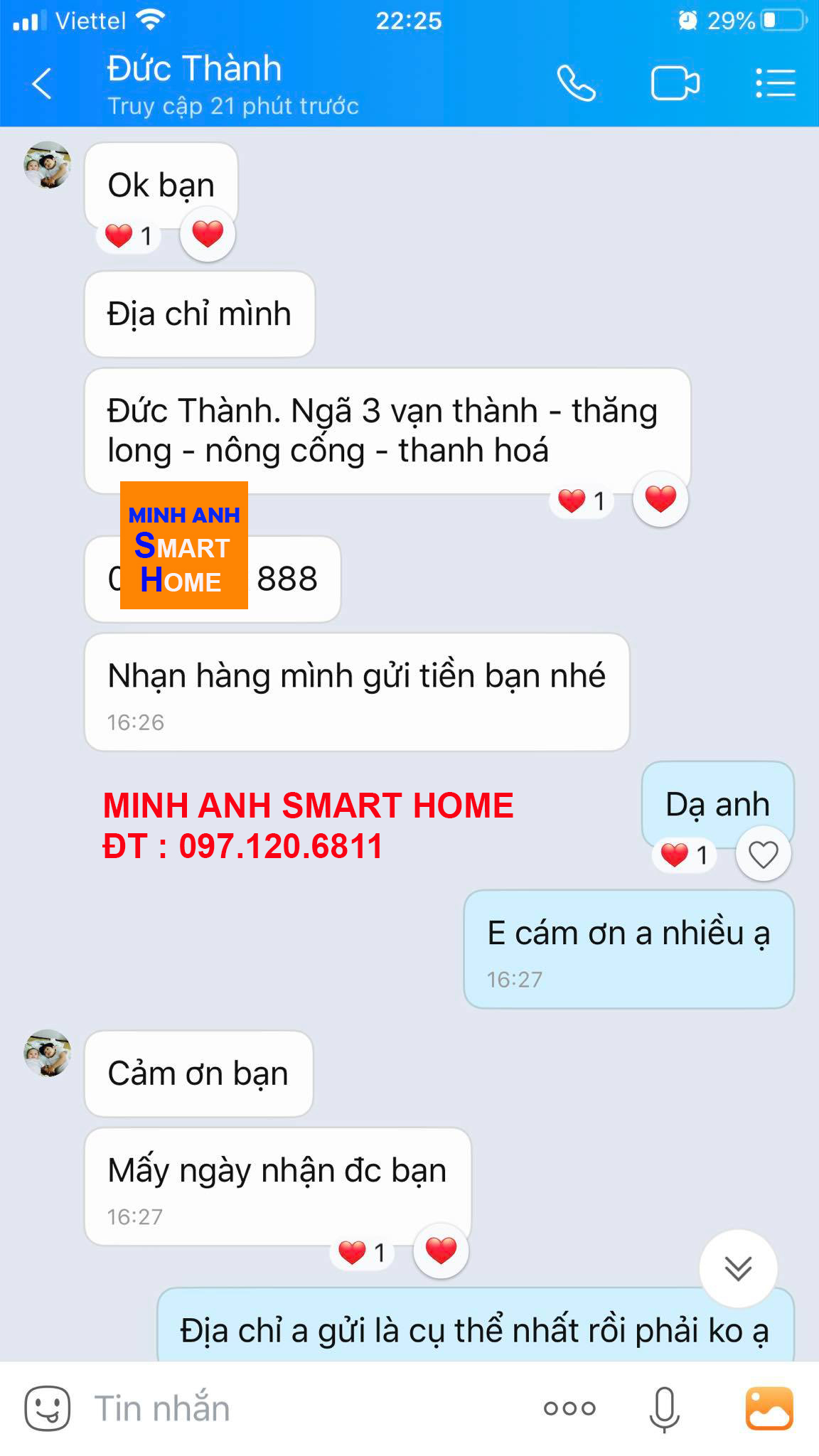The width and height of the screenshot is (819, 1456).
Task: Go back from Đức Thành chat
Action: pyautogui.click(x=43, y=84)
